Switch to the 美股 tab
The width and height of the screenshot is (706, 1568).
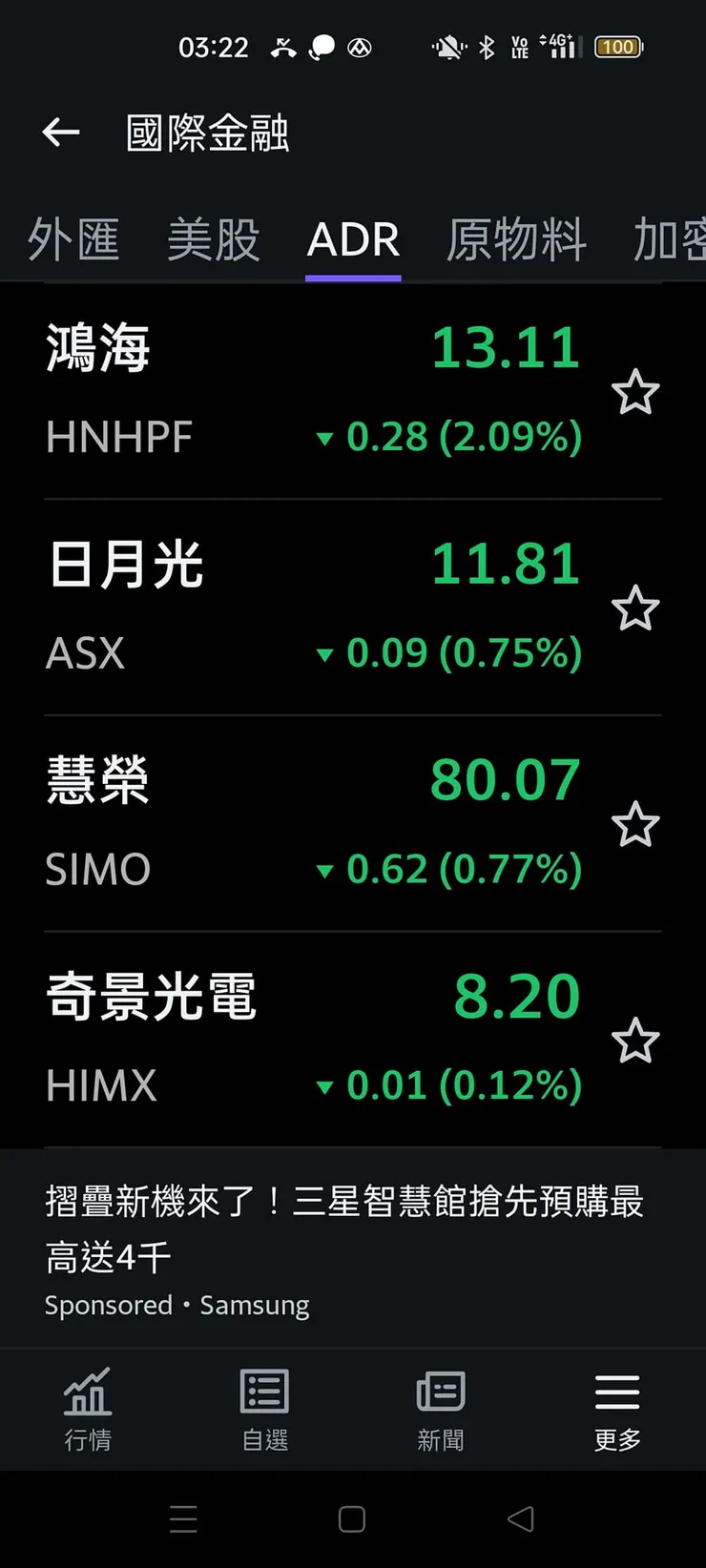214,238
